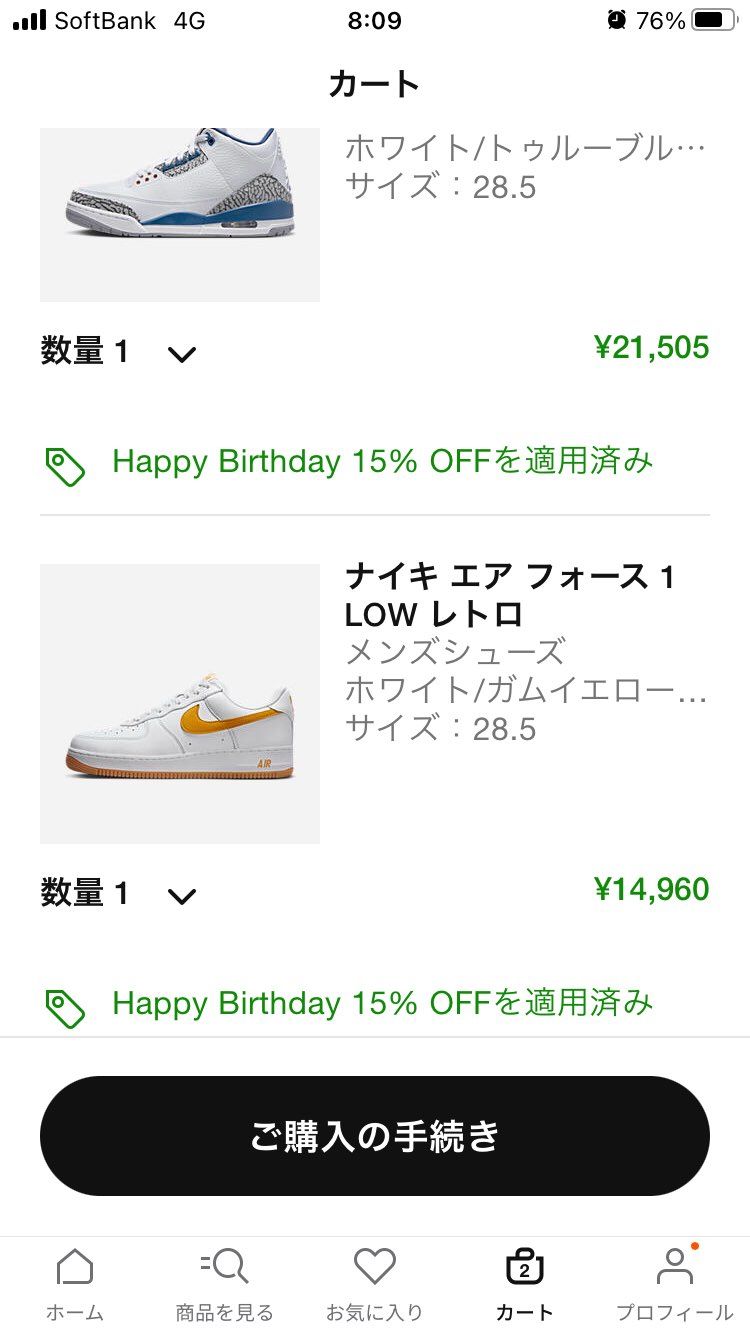Select the 商品を見る search icon
This screenshot has width=750, height=1334.
tap(224, 1267)
